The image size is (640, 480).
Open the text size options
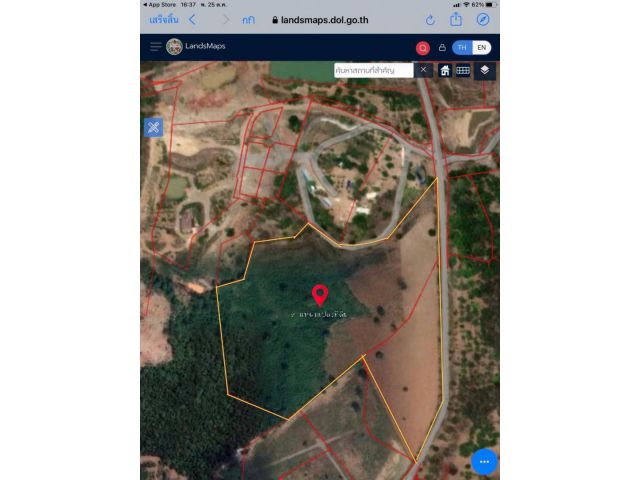click(x=247, y=19)
